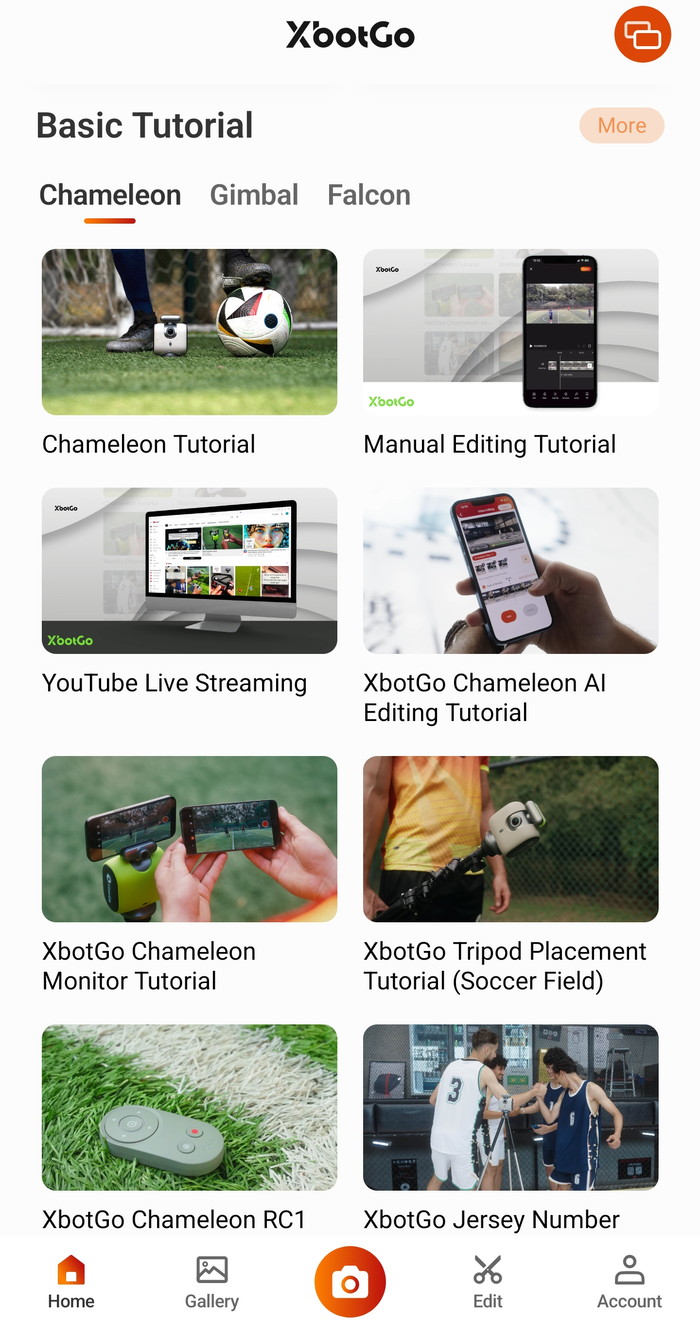Switch to the Edit tab
The height and width of the screenshot is (1320, 700).
488,1282
